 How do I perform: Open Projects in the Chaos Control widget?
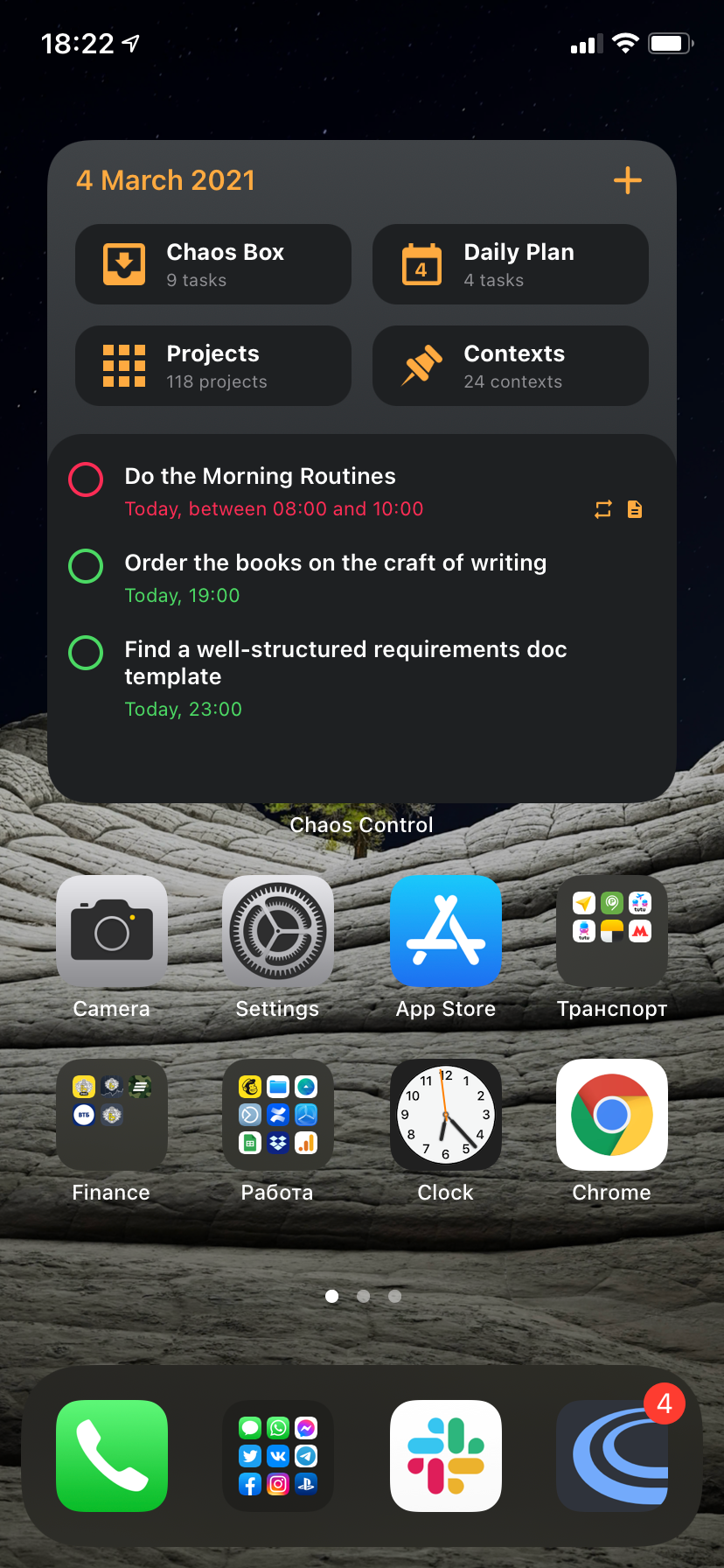pyautogui.click(x=213, y=366)
